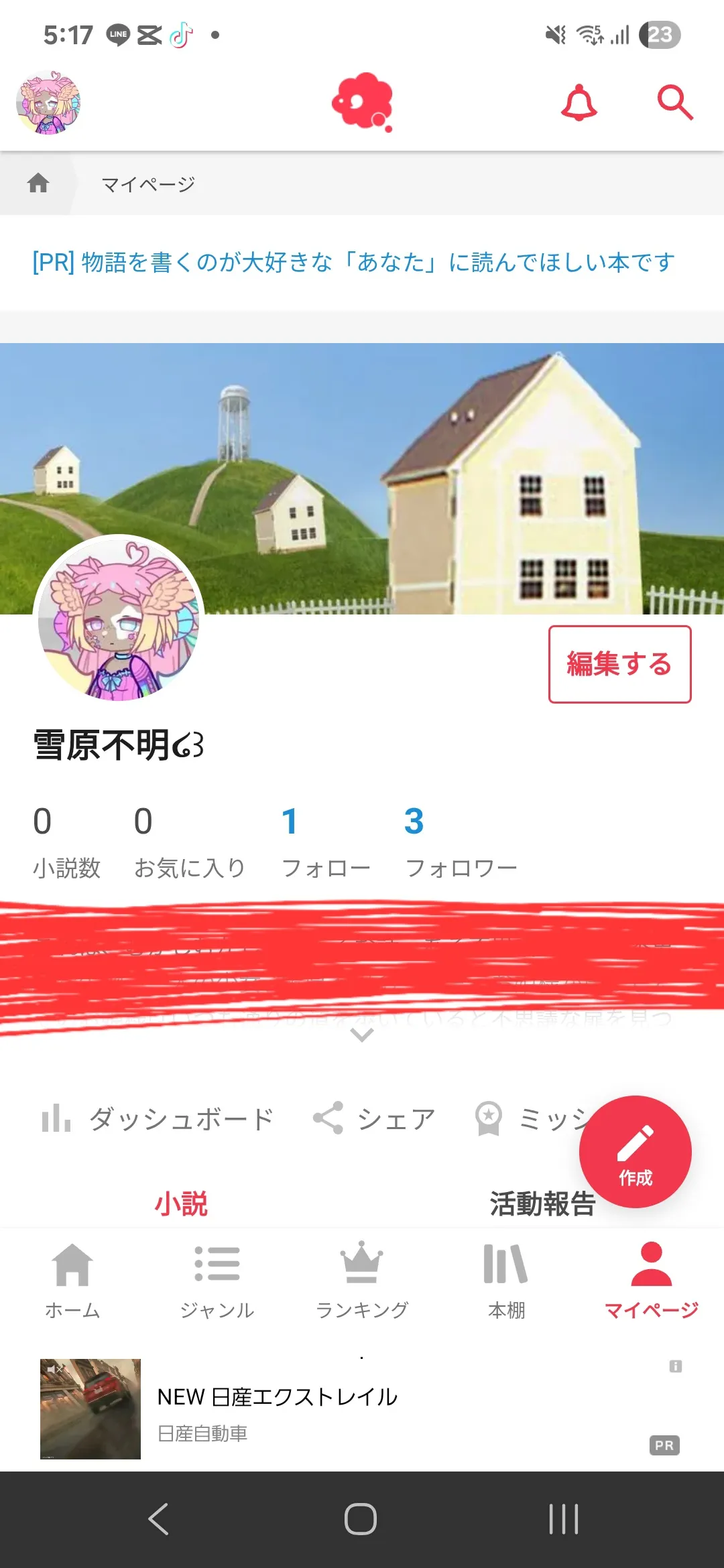This screenshot has height=1568, width=724.
Task: Switch to the 活動報告 tab
Action: [542, 1203]
